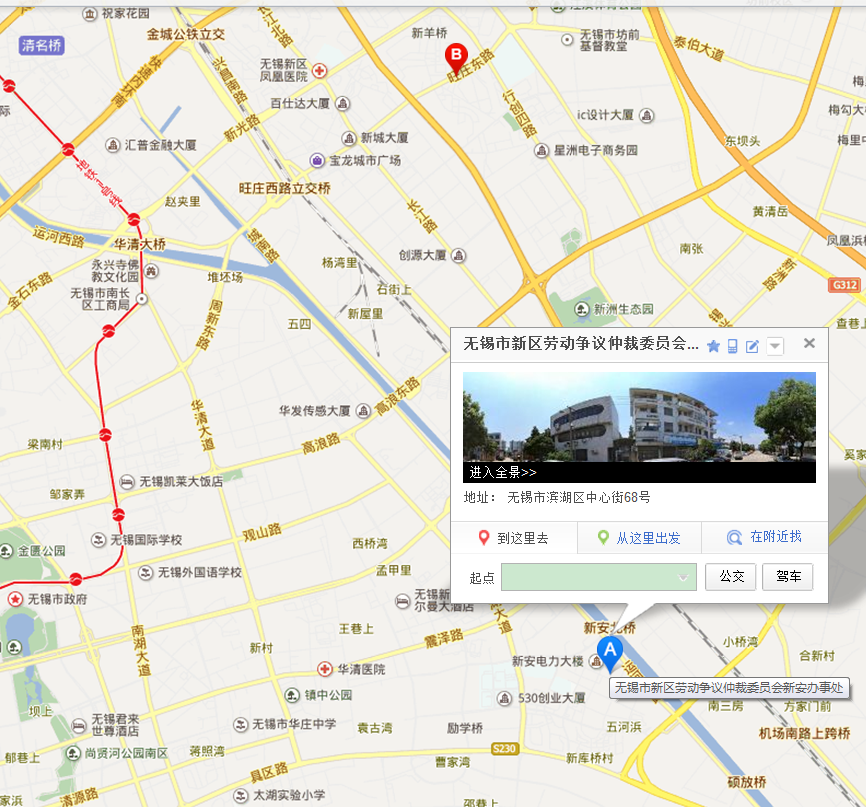The image size is (866, 807).
Task: Send location to phone
Action: point(733,346)
